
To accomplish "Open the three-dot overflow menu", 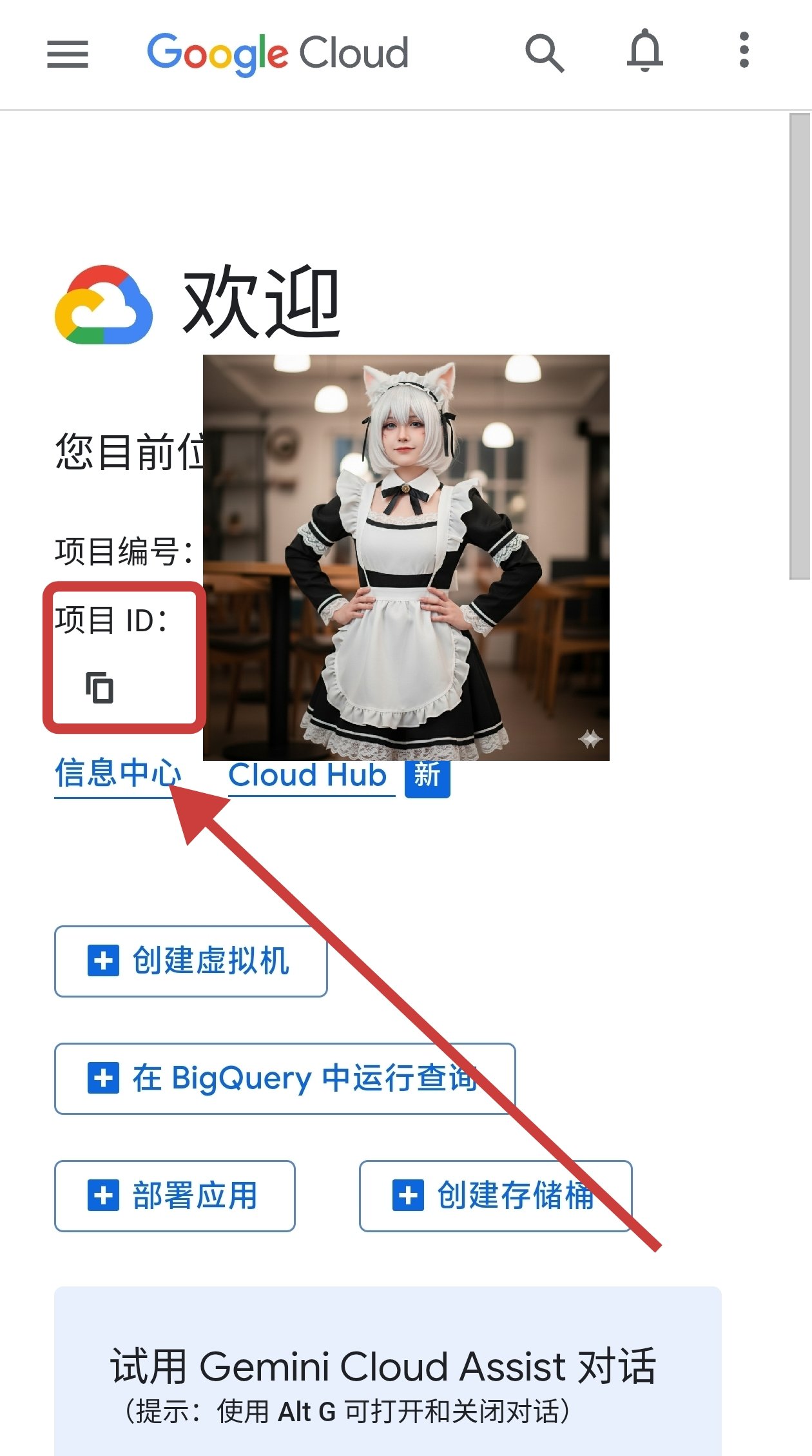I will click(744, 50).
